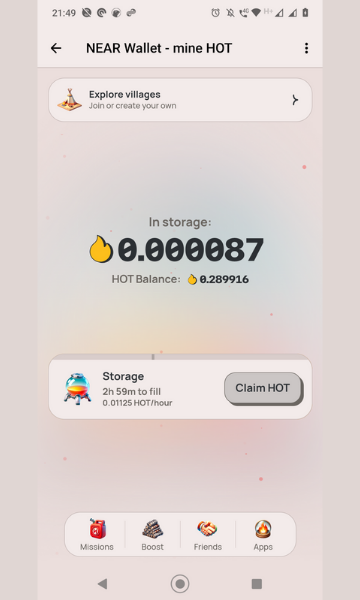Open the three-dot overflow menu
Viewport: 360px width, 600px height.
[306, 48]
